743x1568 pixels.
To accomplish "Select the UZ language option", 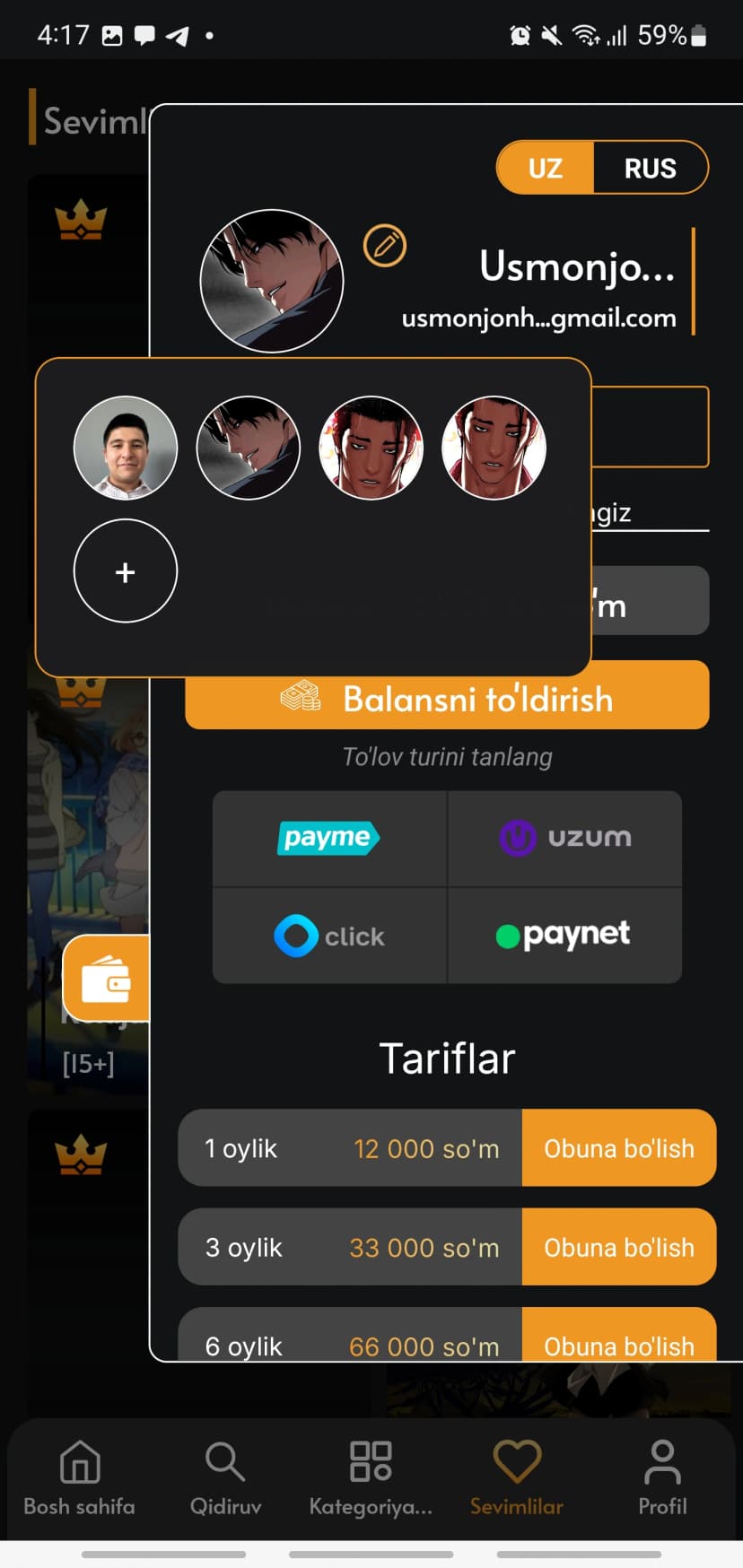I will point(546,168).
